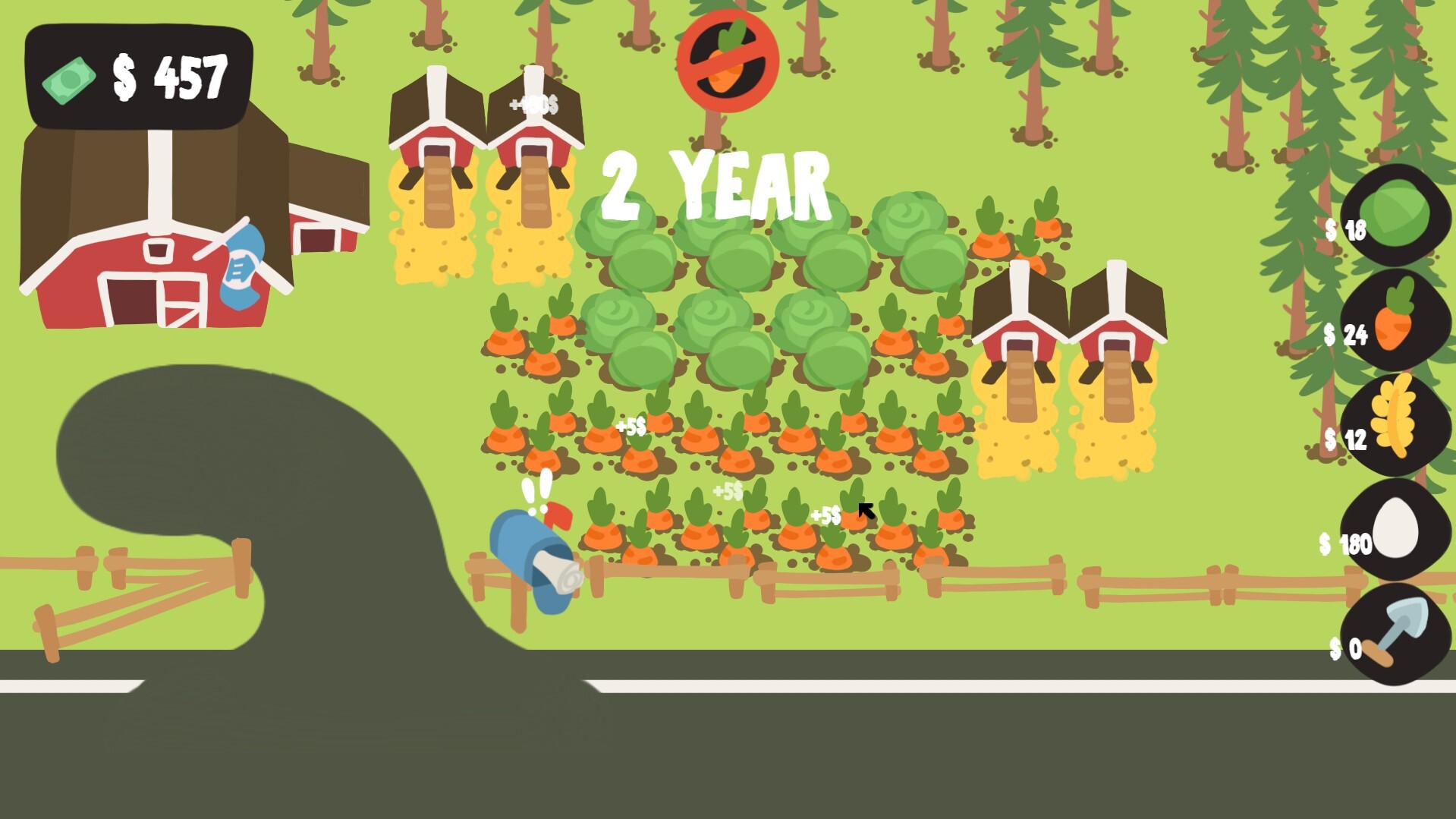Choose the wheat seed for $12
Viewport: 1456px width, 819px height.
click(x=1395, y=425)
